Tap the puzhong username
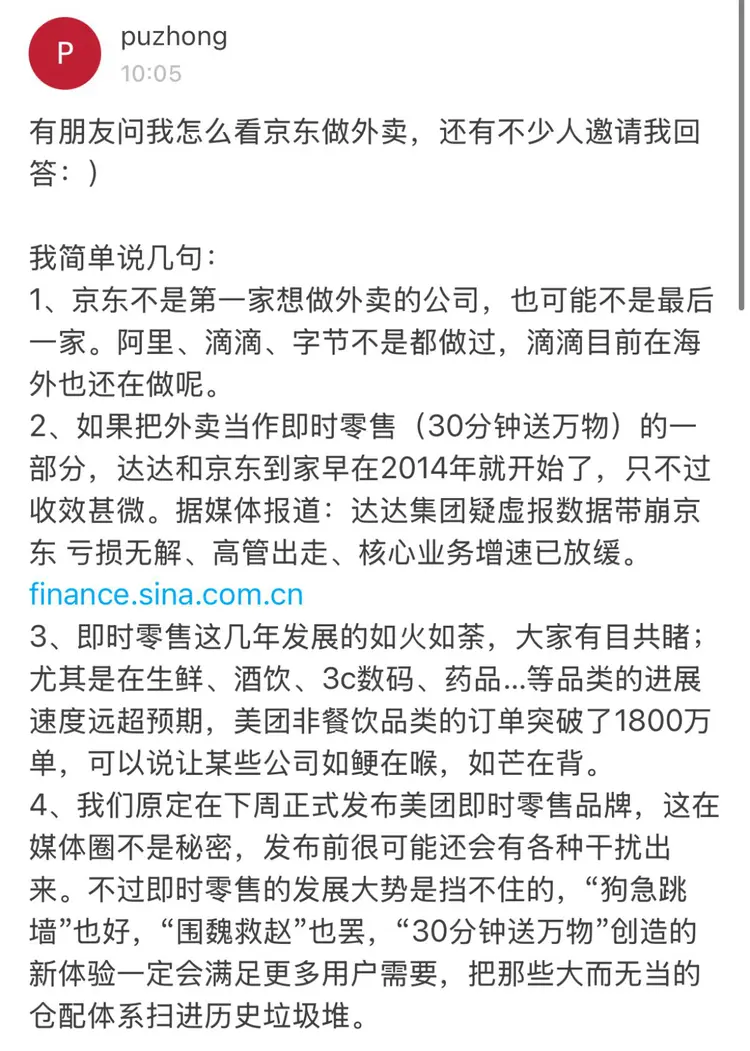 tap(173, 37)
